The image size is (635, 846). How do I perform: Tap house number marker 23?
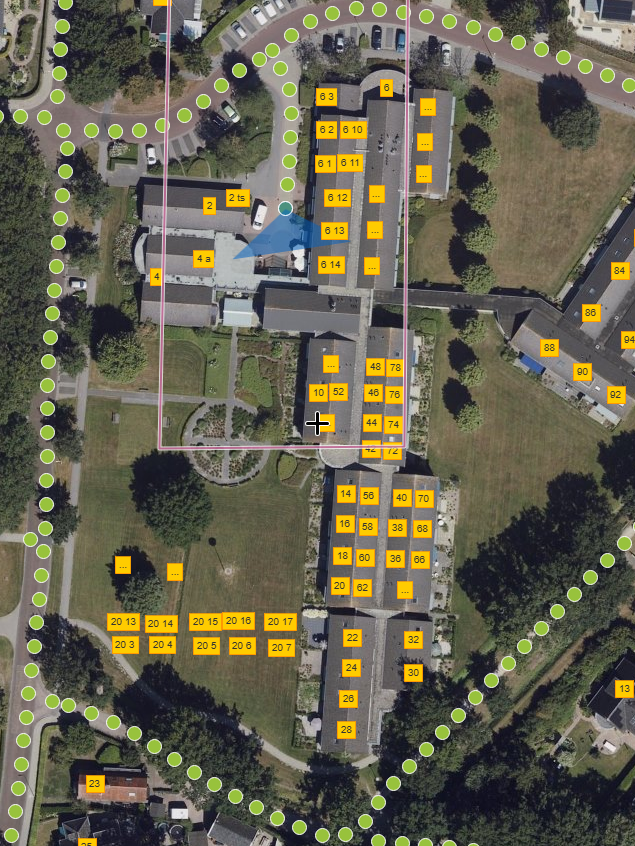94,783
